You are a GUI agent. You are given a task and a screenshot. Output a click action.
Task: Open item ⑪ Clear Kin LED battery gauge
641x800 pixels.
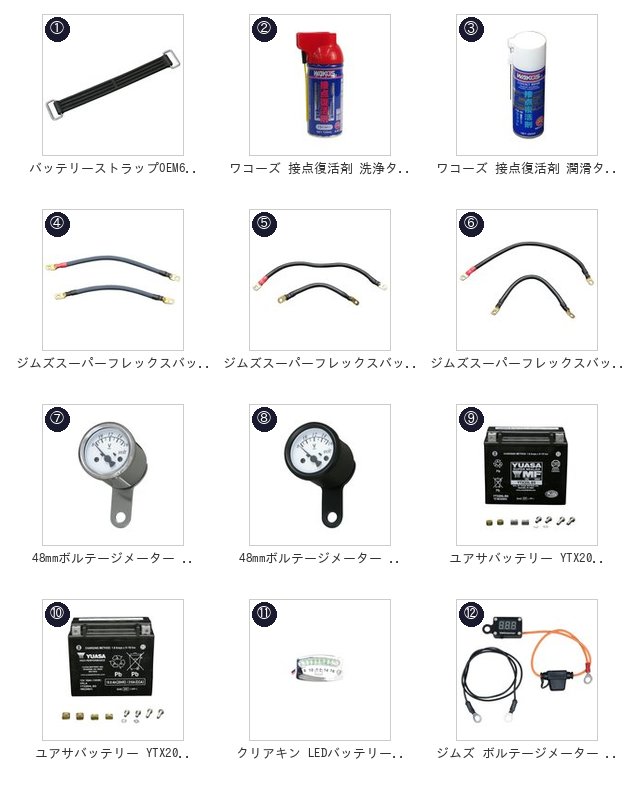pyautogui.click(x=320, y=670)
